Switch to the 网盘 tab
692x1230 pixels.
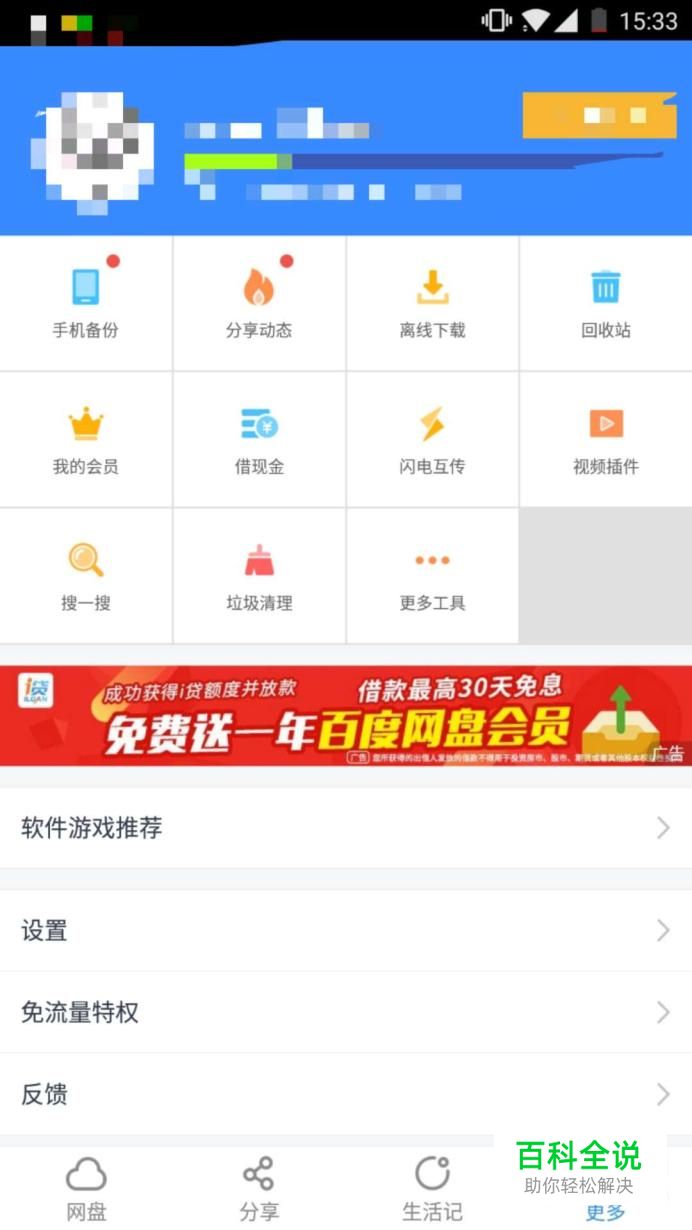86,1190
